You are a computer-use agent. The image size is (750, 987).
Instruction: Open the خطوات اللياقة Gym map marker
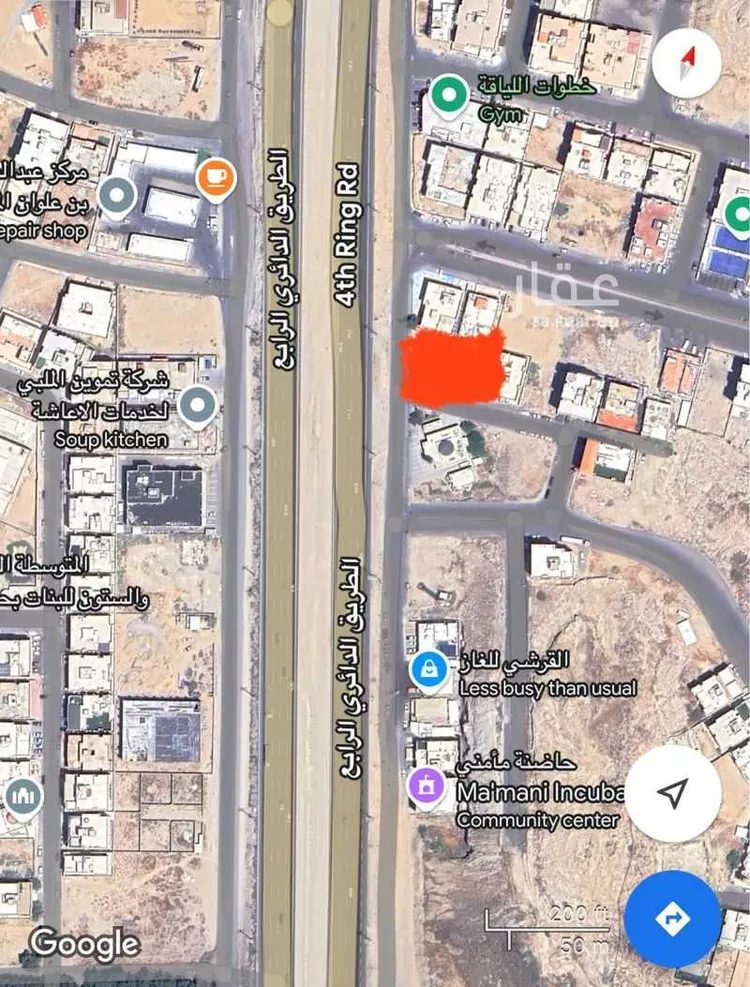coord(449,98)
